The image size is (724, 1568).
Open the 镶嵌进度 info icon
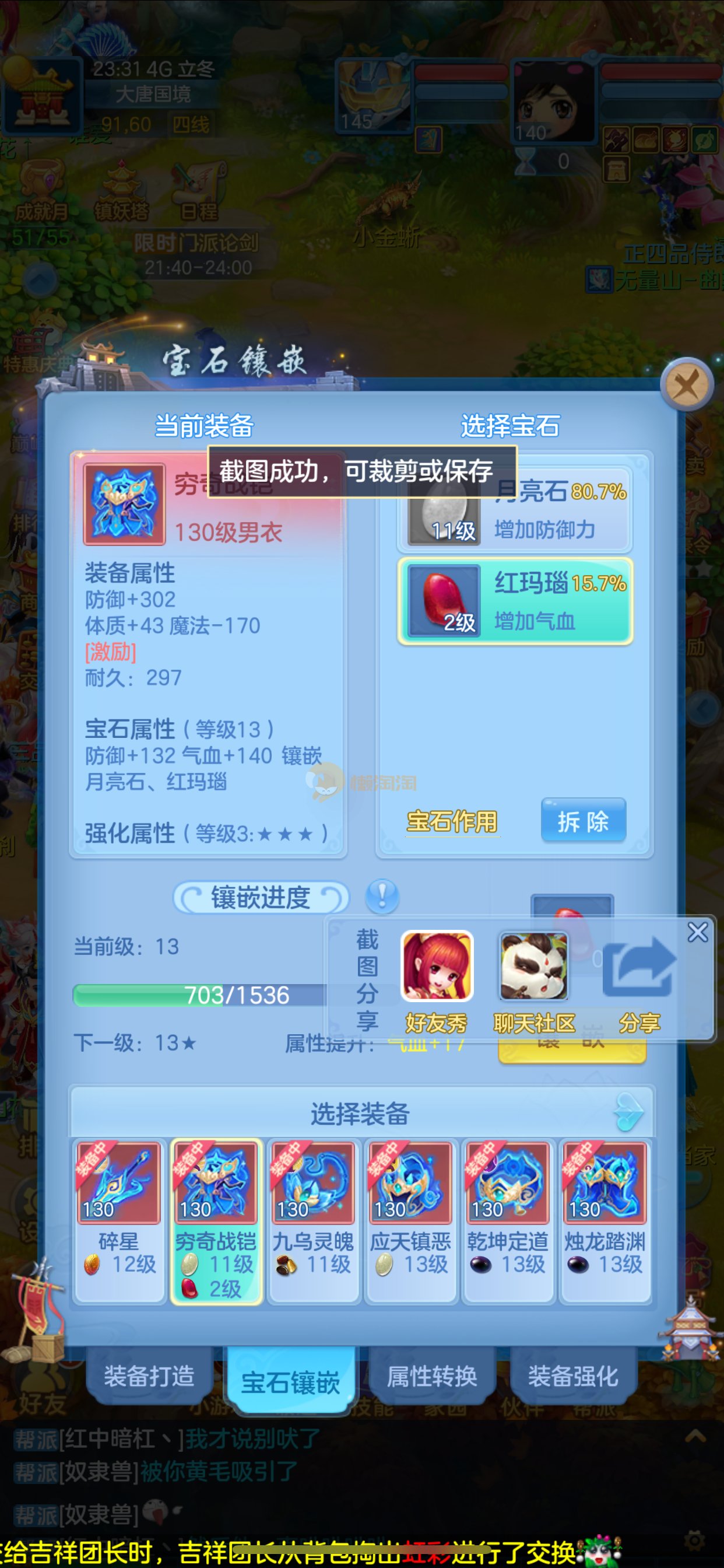[382, 896]
